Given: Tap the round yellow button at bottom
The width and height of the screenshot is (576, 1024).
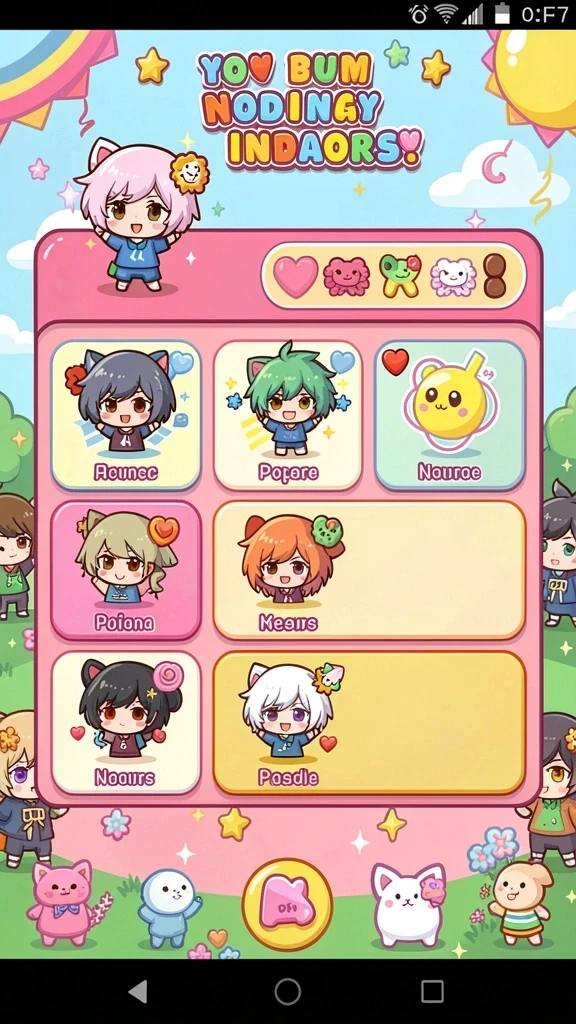Looking at the screenshot, I should coord(287,905).
